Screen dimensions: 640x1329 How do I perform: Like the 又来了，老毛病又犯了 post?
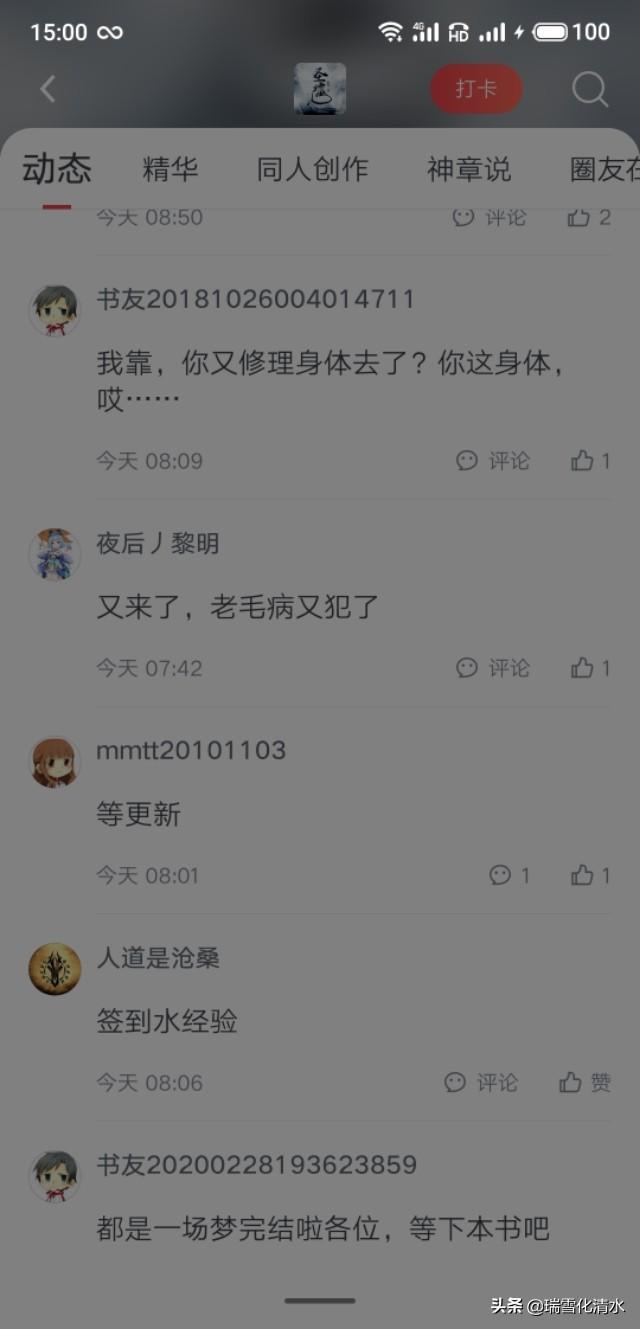tap(590, 668)
